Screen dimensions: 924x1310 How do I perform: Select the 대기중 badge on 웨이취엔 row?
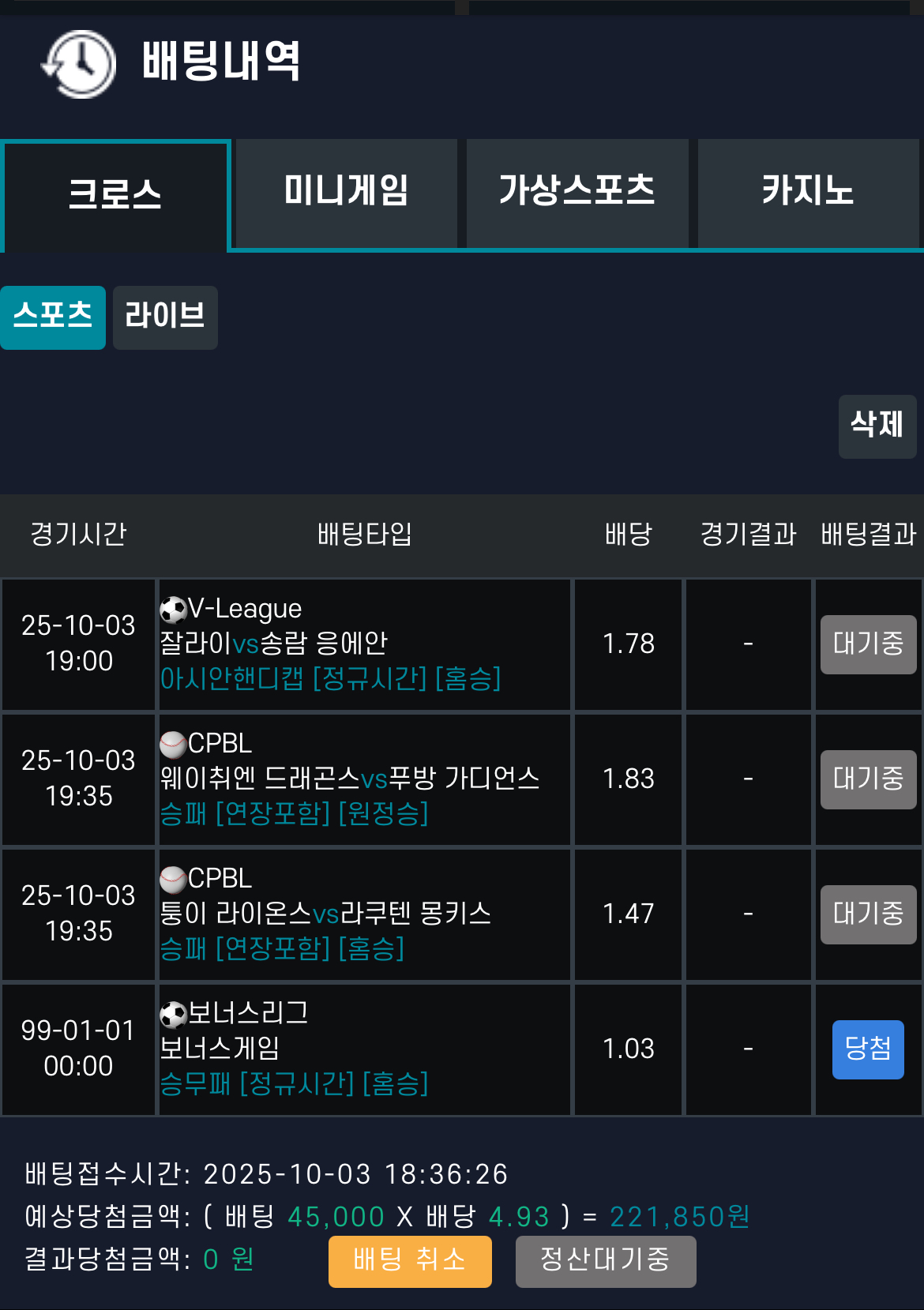coord(868,779)
